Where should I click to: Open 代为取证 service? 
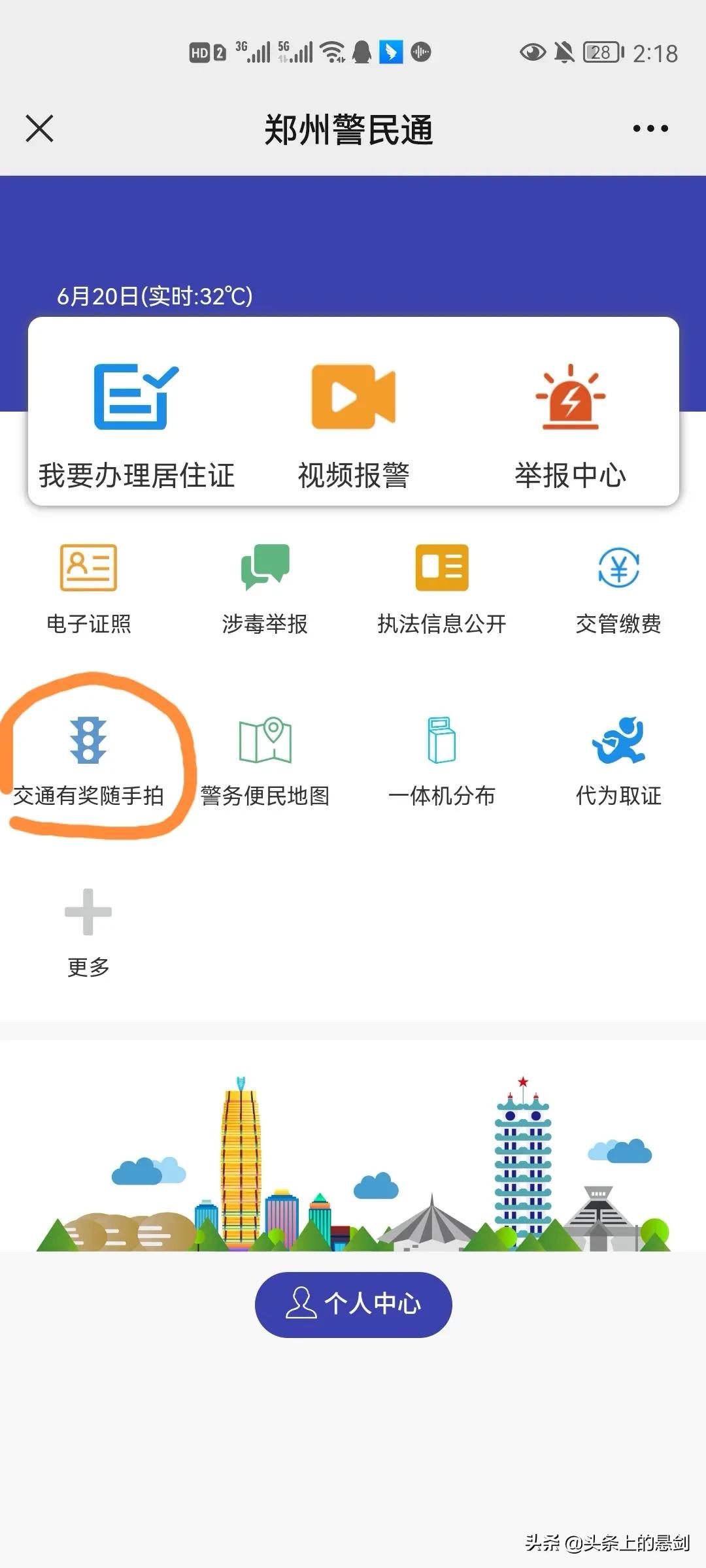point(618,761)
